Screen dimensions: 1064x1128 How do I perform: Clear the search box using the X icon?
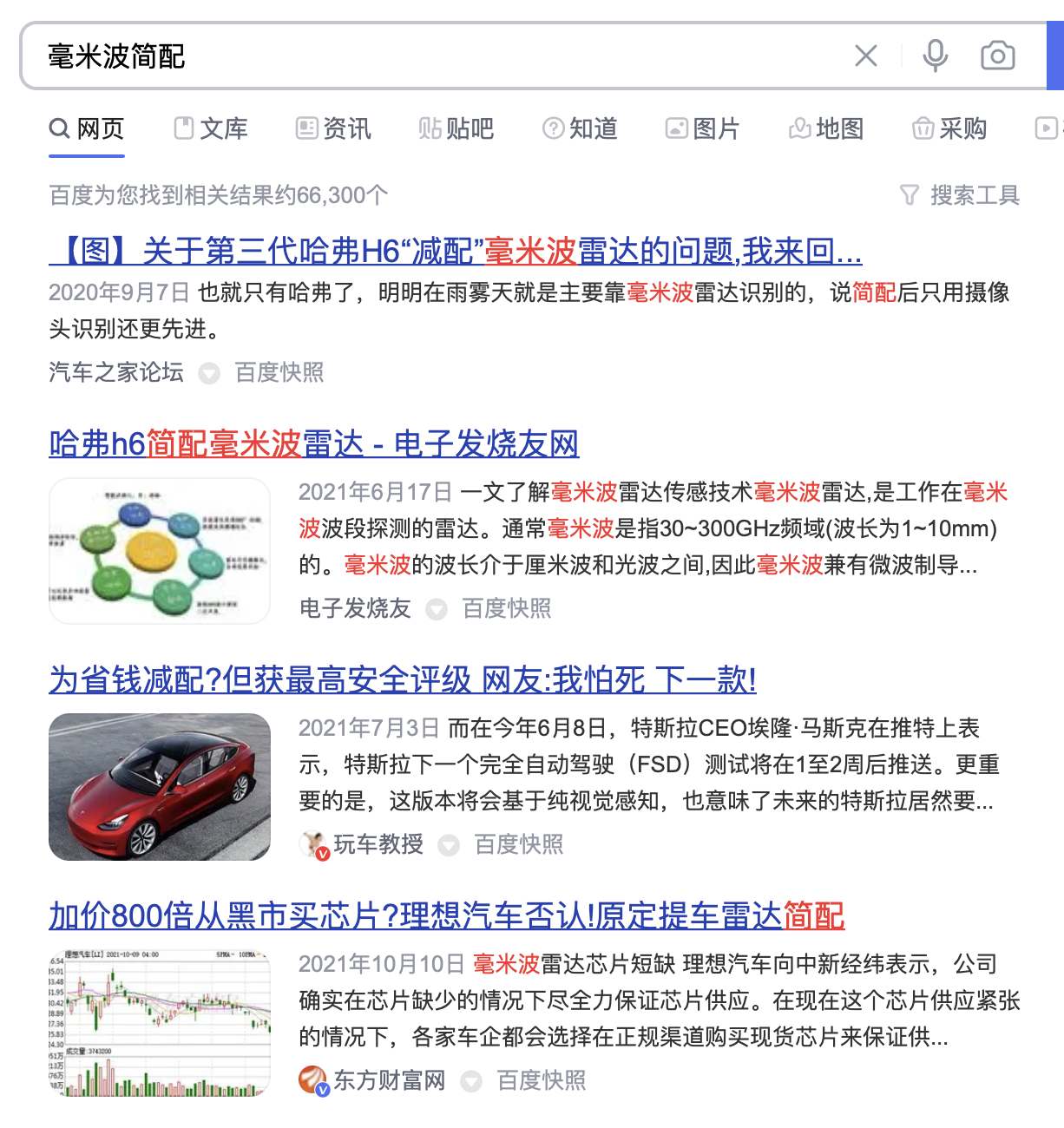(865, 55)
